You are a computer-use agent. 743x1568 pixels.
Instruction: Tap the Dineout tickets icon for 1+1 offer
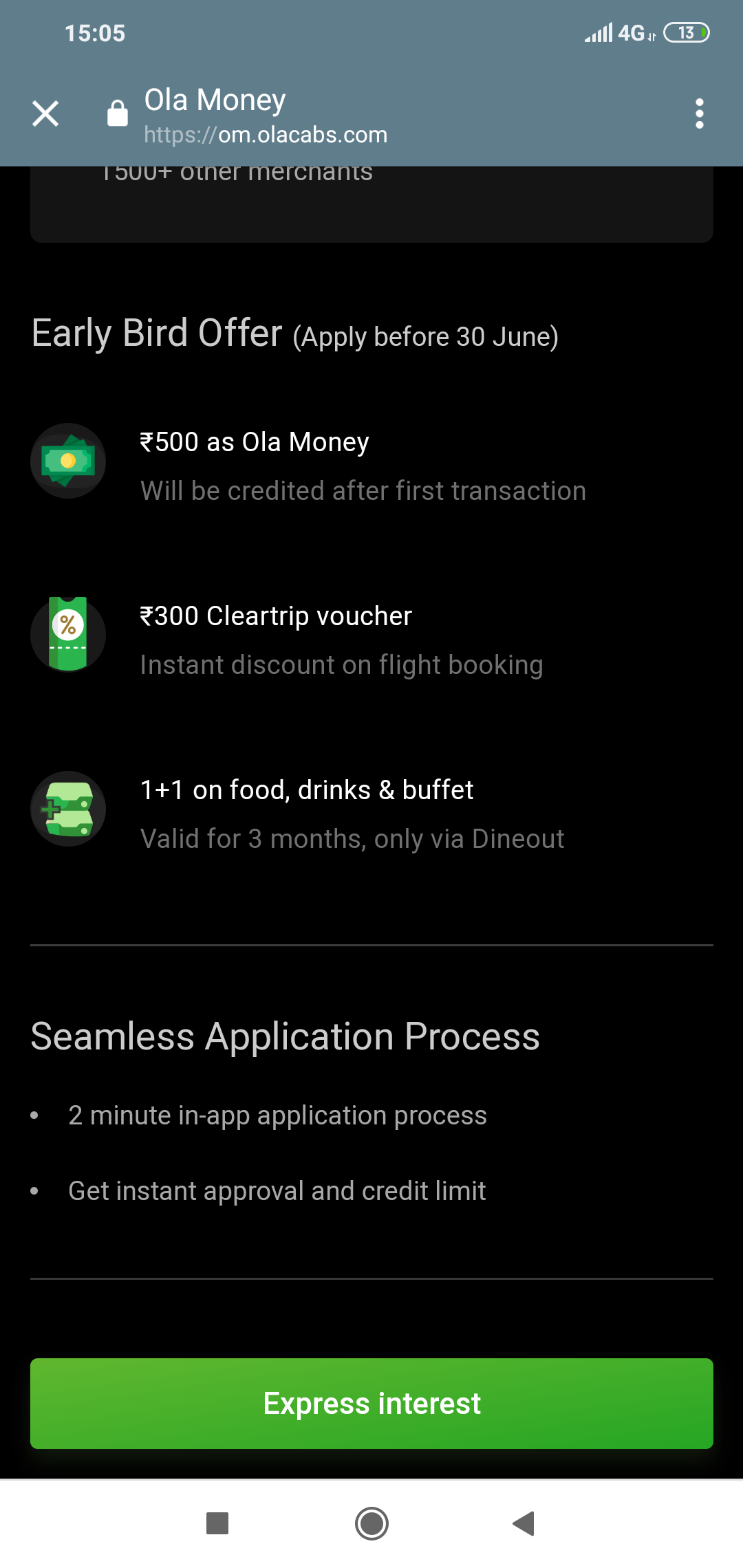coord(67,809)
